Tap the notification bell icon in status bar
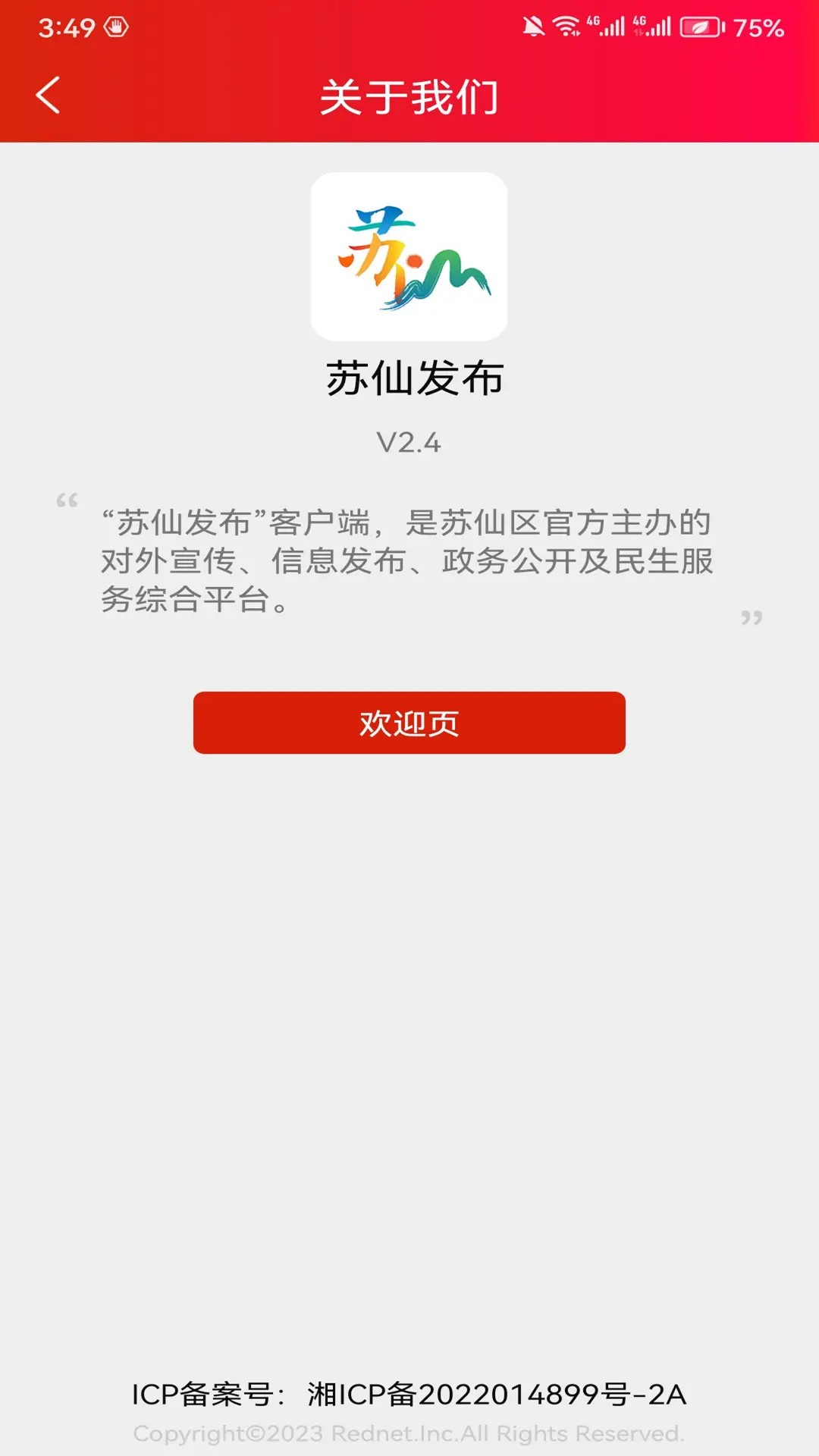 (x=533, y=24)
